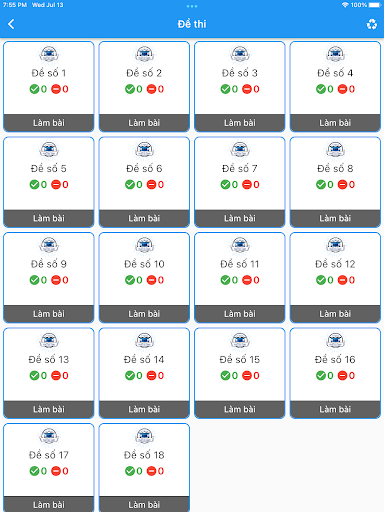Start Đề số 1 with Làm bài

pyautogui.click(x=49, y=123)
